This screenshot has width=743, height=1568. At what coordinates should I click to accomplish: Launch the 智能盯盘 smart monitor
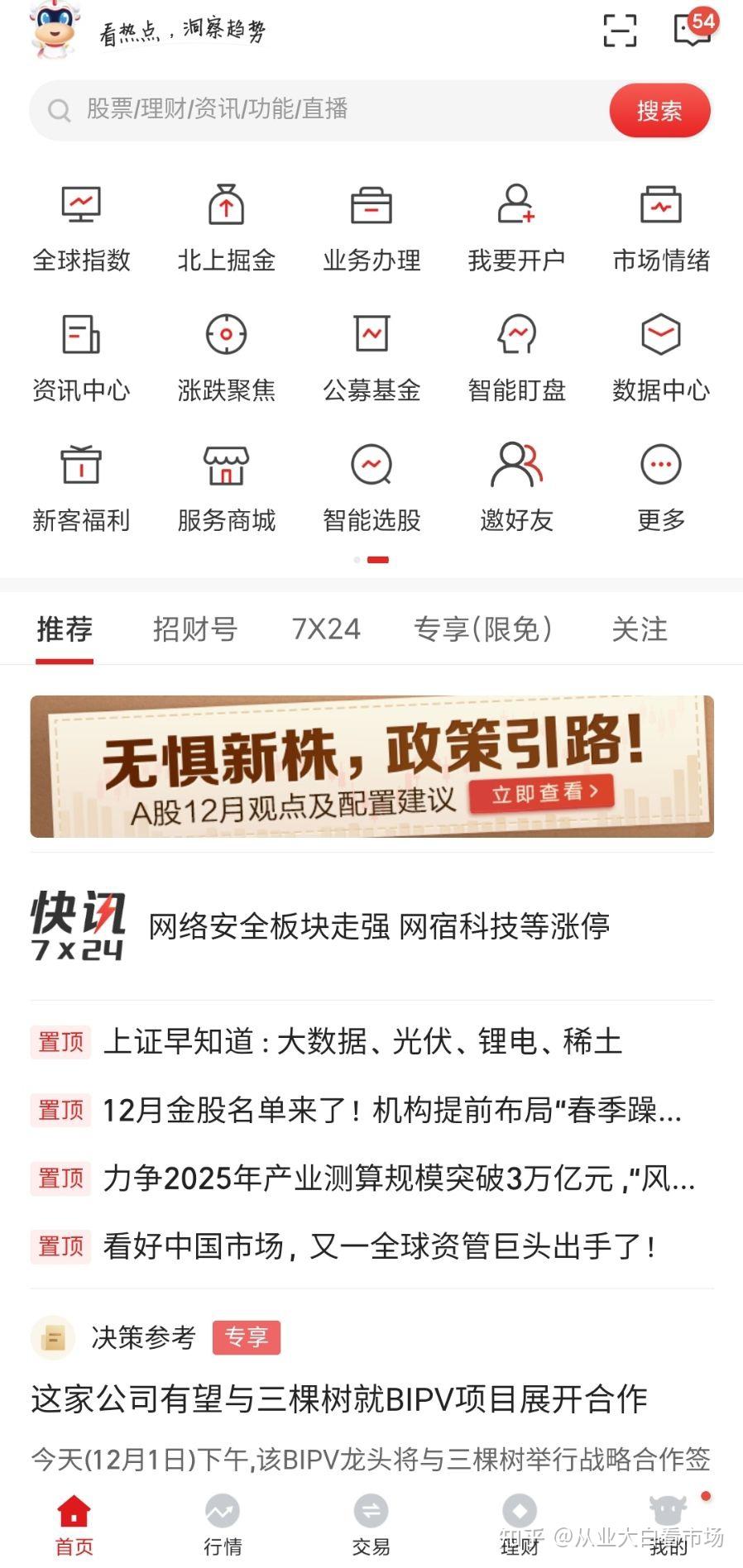(516, 354)
